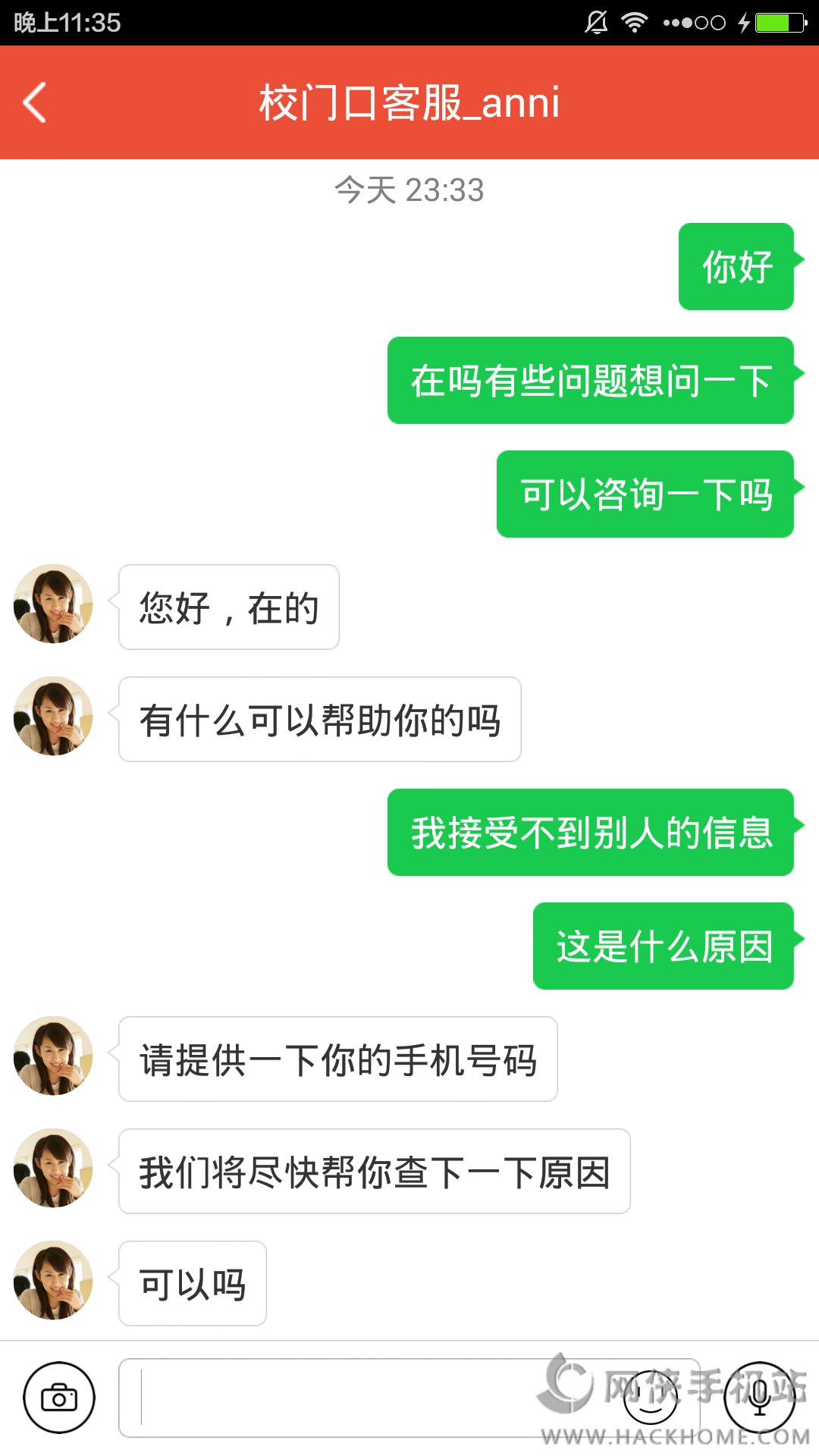Open the camera to send a photo
The width and height of the screenshot is (819, 1456).
(x=59, y=1398)
